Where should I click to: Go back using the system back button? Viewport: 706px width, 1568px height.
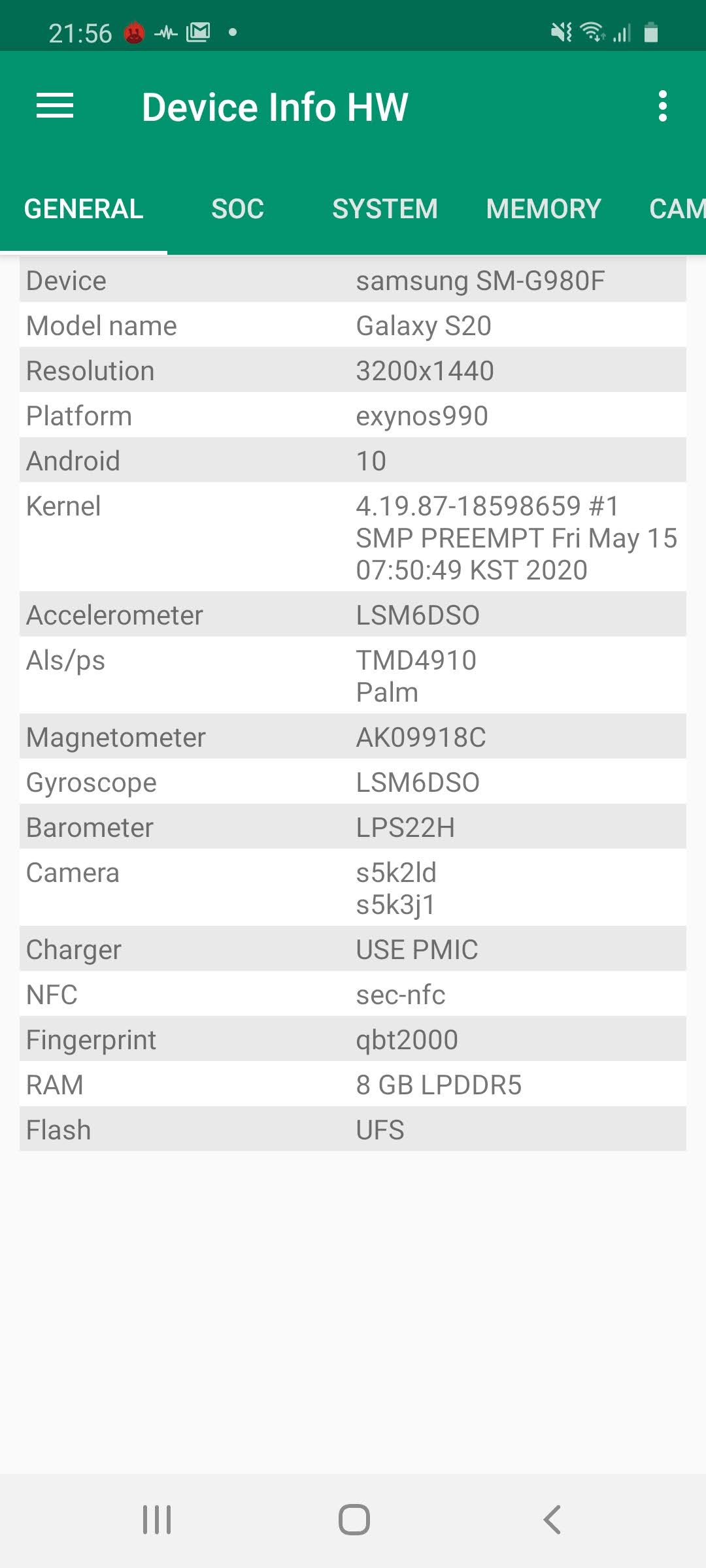pyautogui.click(x=552, y=1520)
